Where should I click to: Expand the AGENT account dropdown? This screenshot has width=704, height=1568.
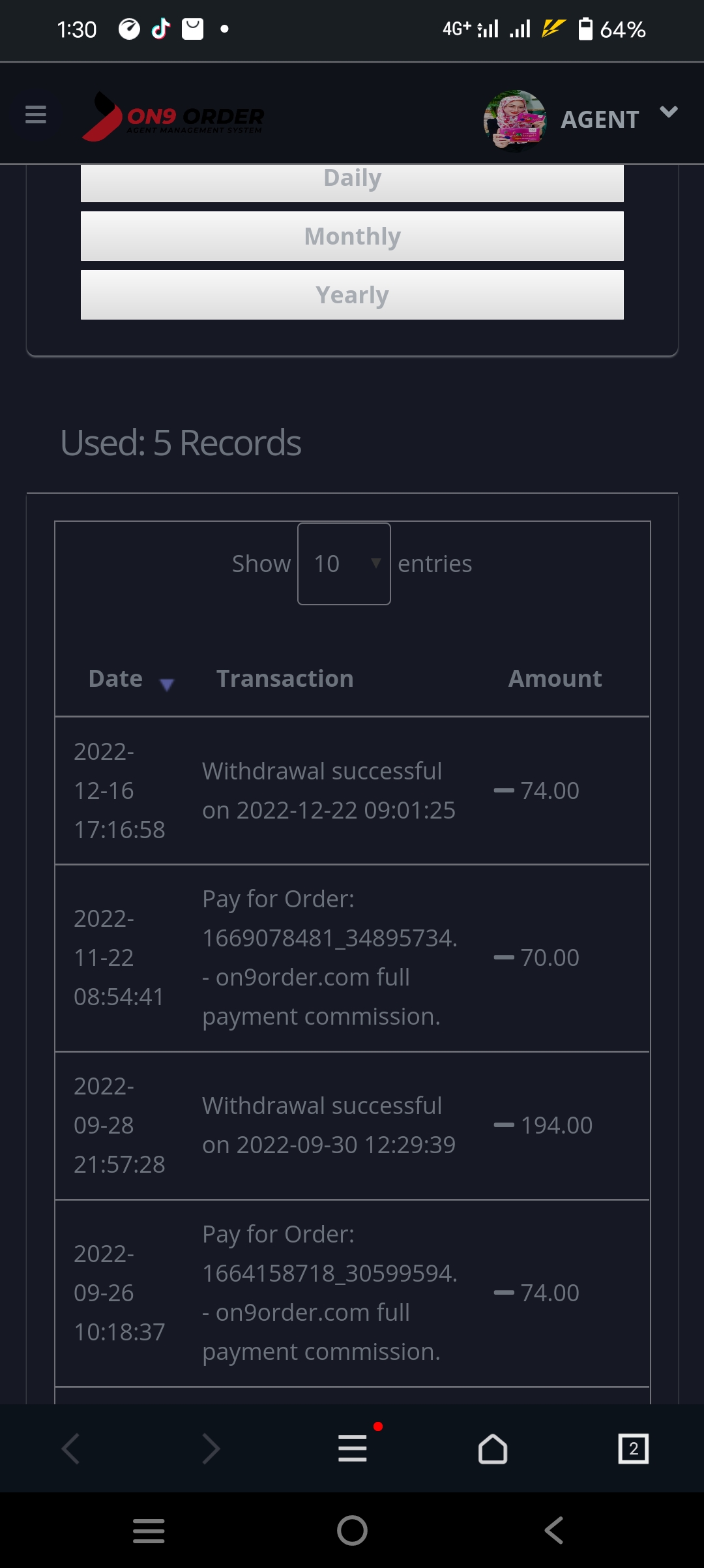tap(668, 113)
